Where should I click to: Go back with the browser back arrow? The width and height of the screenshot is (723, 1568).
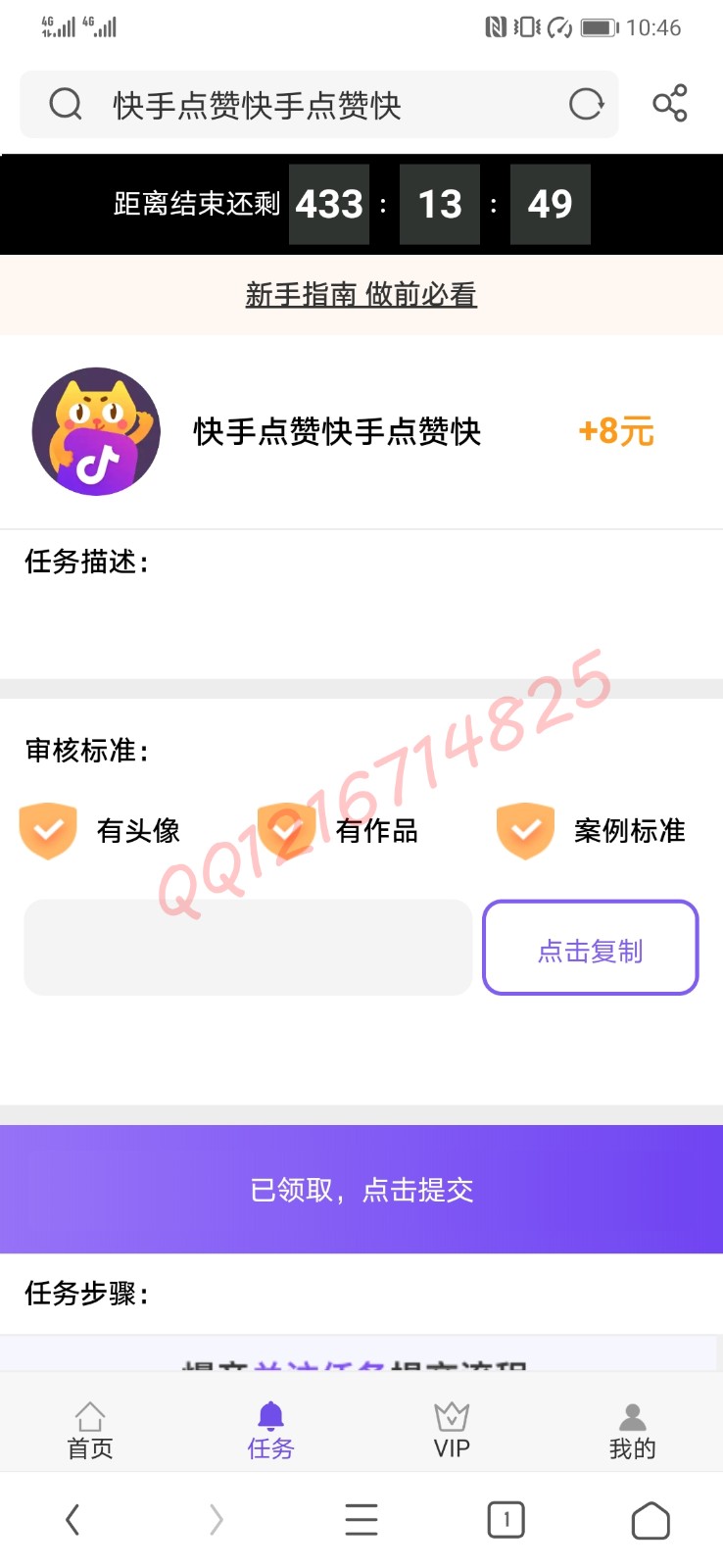(x=72, y=1520)
